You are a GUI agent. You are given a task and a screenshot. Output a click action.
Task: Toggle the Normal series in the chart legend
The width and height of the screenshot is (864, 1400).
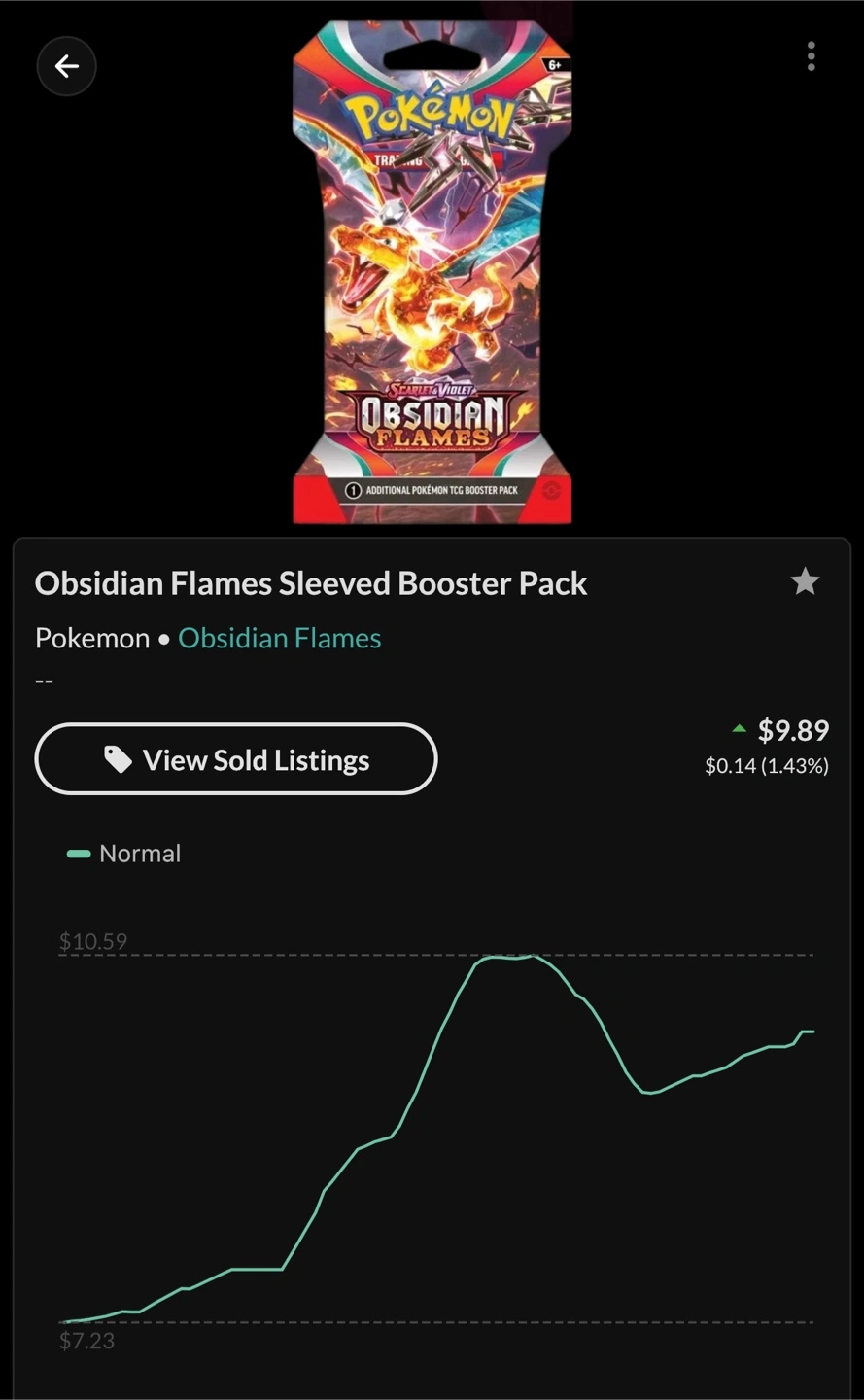(123, 854)
